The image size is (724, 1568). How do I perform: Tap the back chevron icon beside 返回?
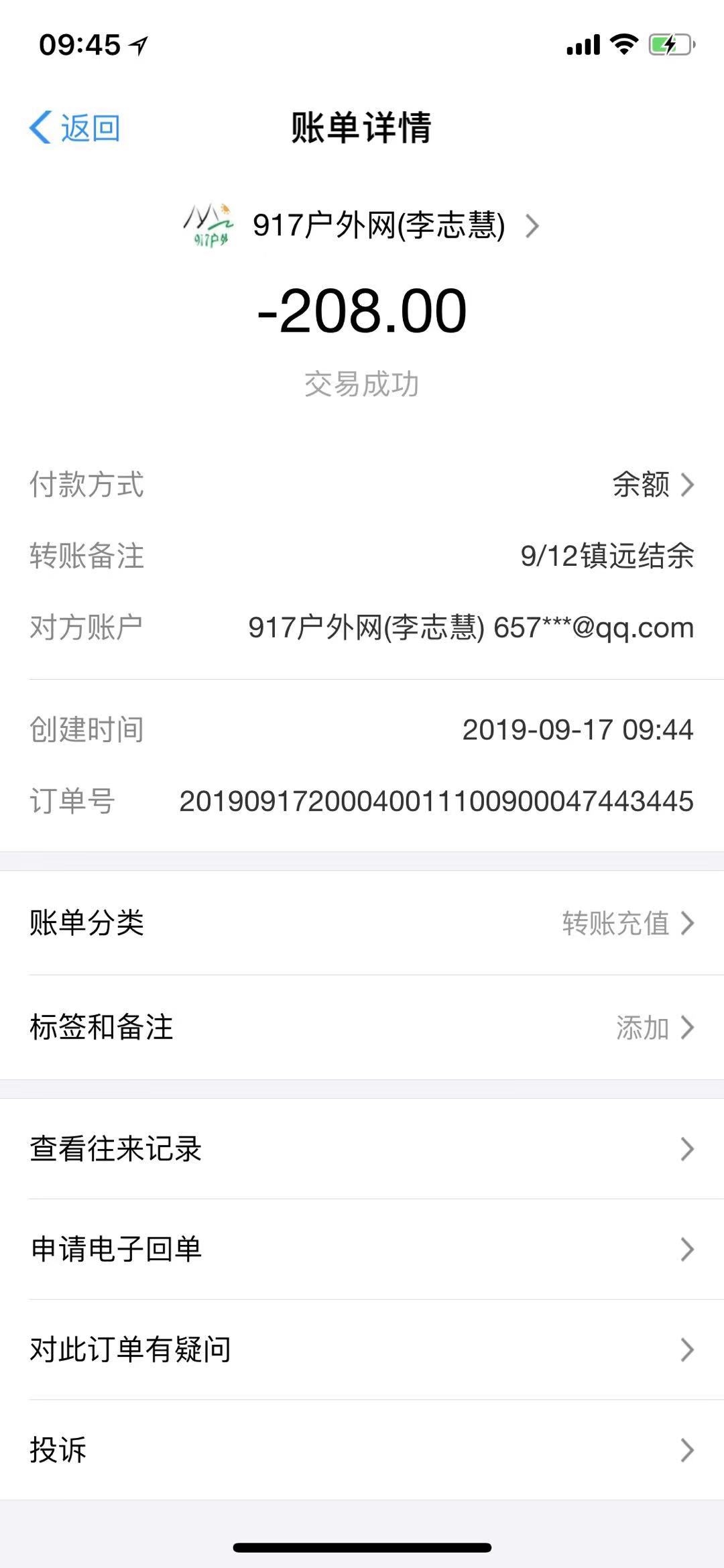[40, 127]
